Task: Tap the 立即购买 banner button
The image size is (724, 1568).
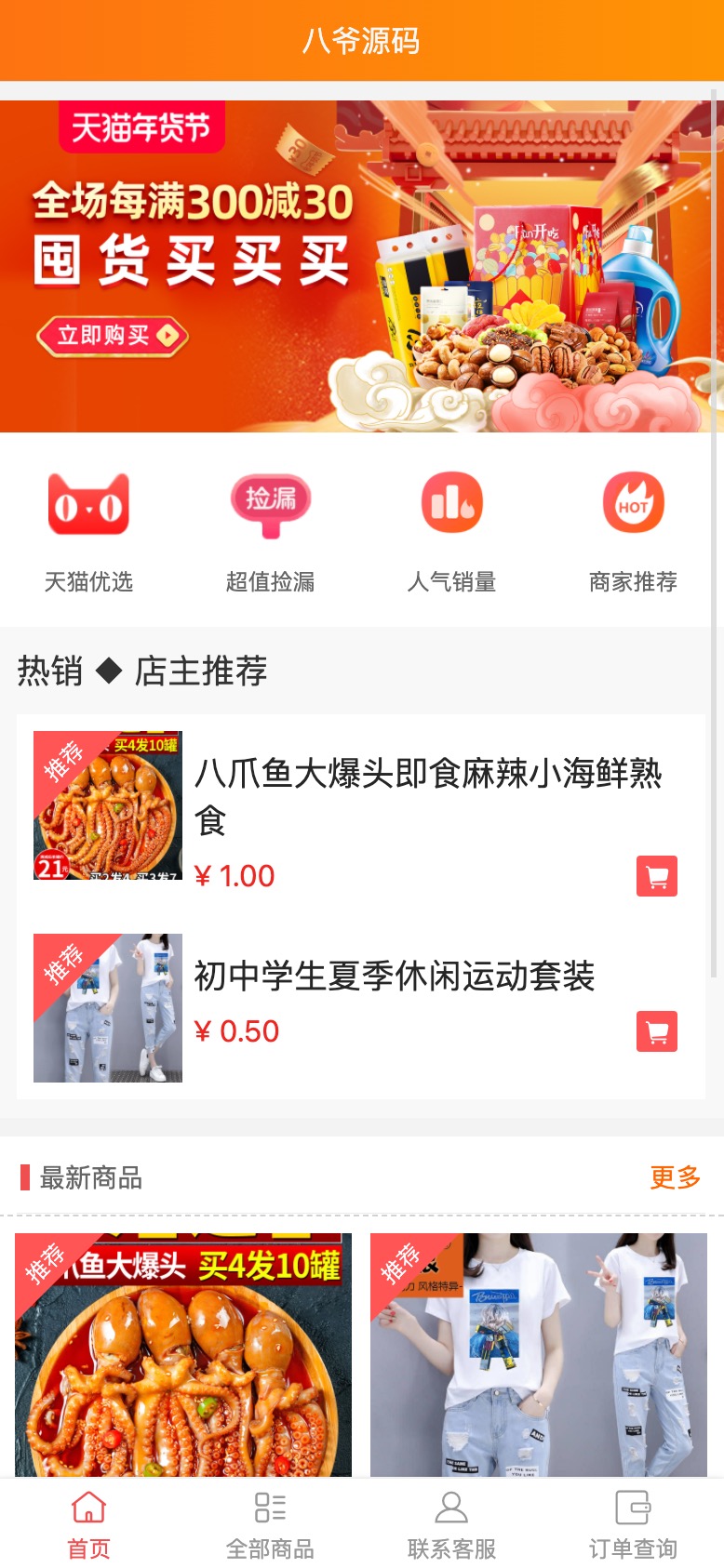Action: pos(112,335)
